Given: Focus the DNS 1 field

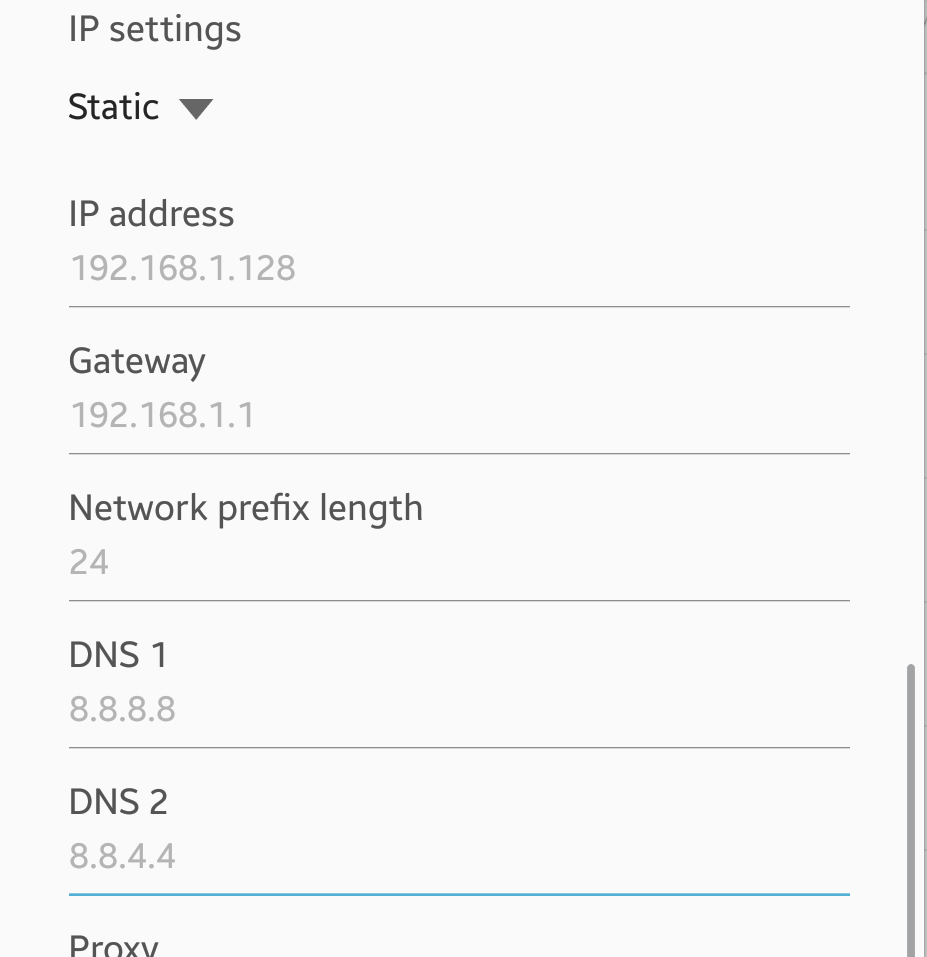Looking at the screenshot, I should pyautogui.click(x=458, y=709).
